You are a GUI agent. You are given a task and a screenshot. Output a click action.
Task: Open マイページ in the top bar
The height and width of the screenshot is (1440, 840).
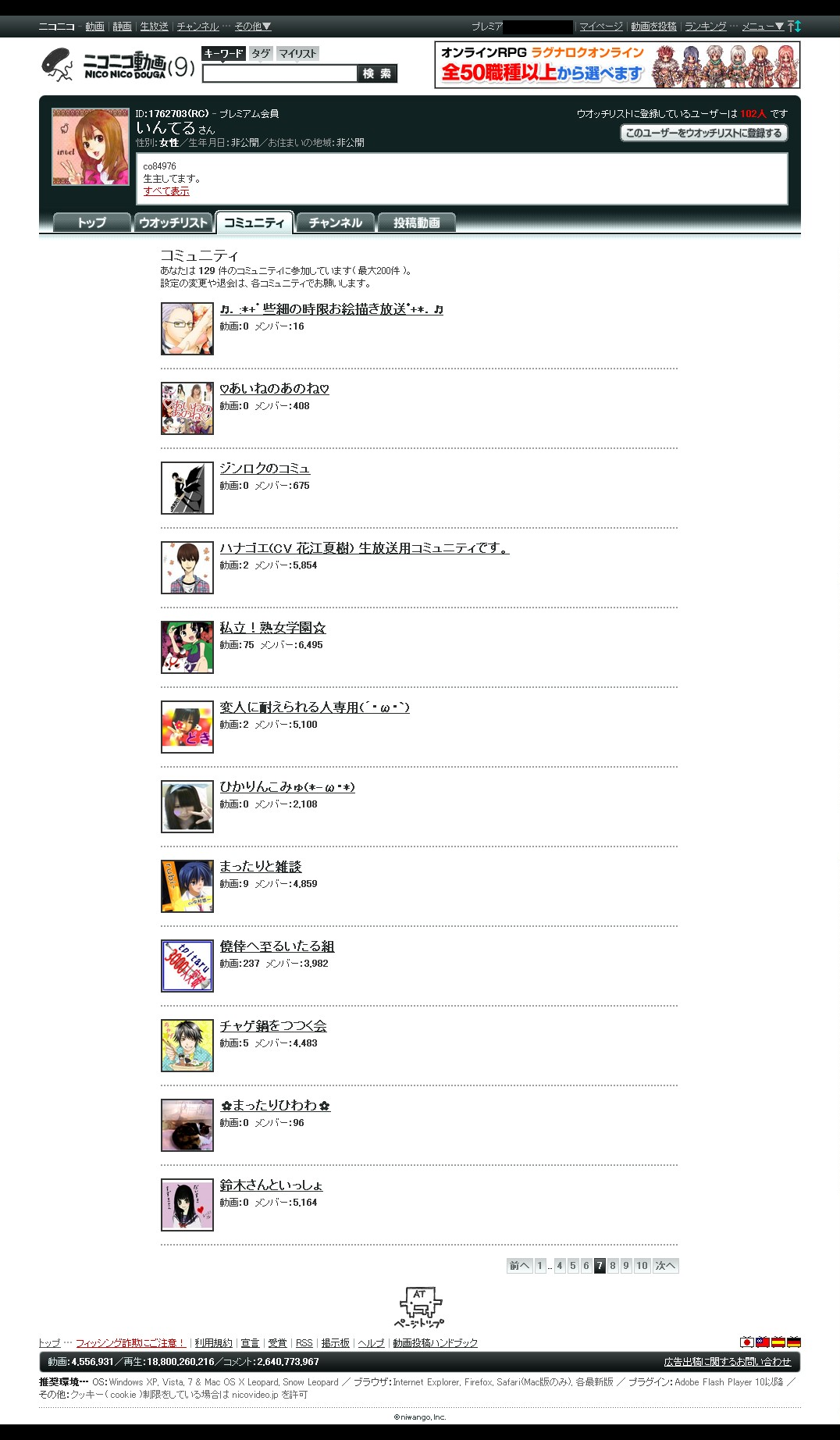[601, 27]
